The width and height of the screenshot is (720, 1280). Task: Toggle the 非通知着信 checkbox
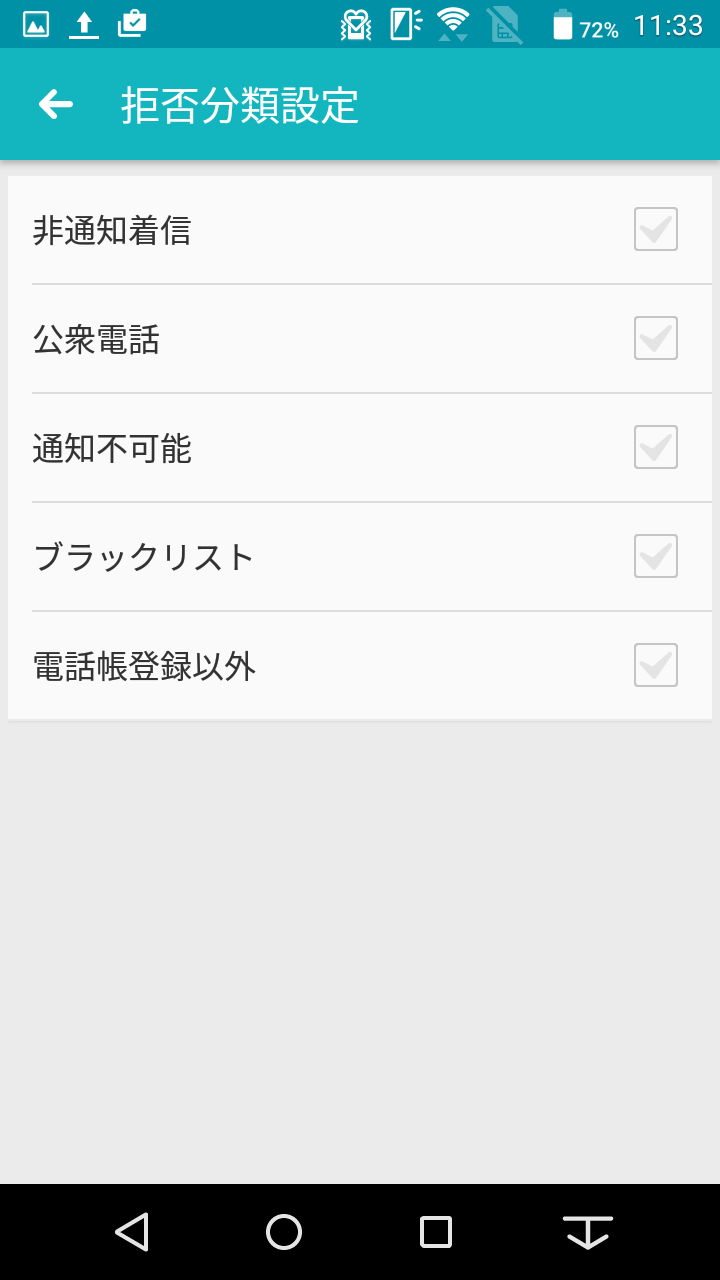click(656, 229)
